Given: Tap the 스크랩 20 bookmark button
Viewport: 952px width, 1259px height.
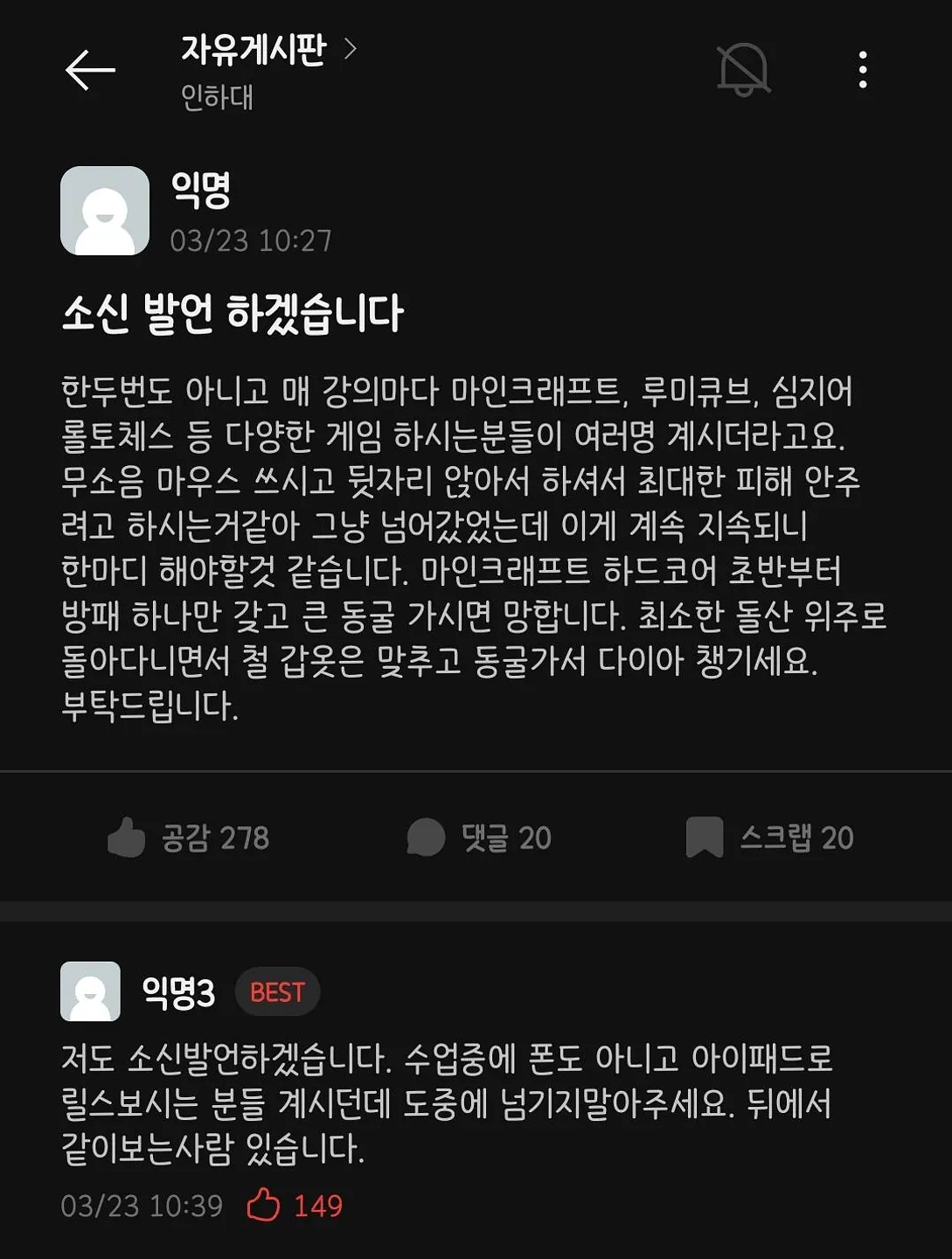Looking at the screenshot, I should (x=769, y=838).
